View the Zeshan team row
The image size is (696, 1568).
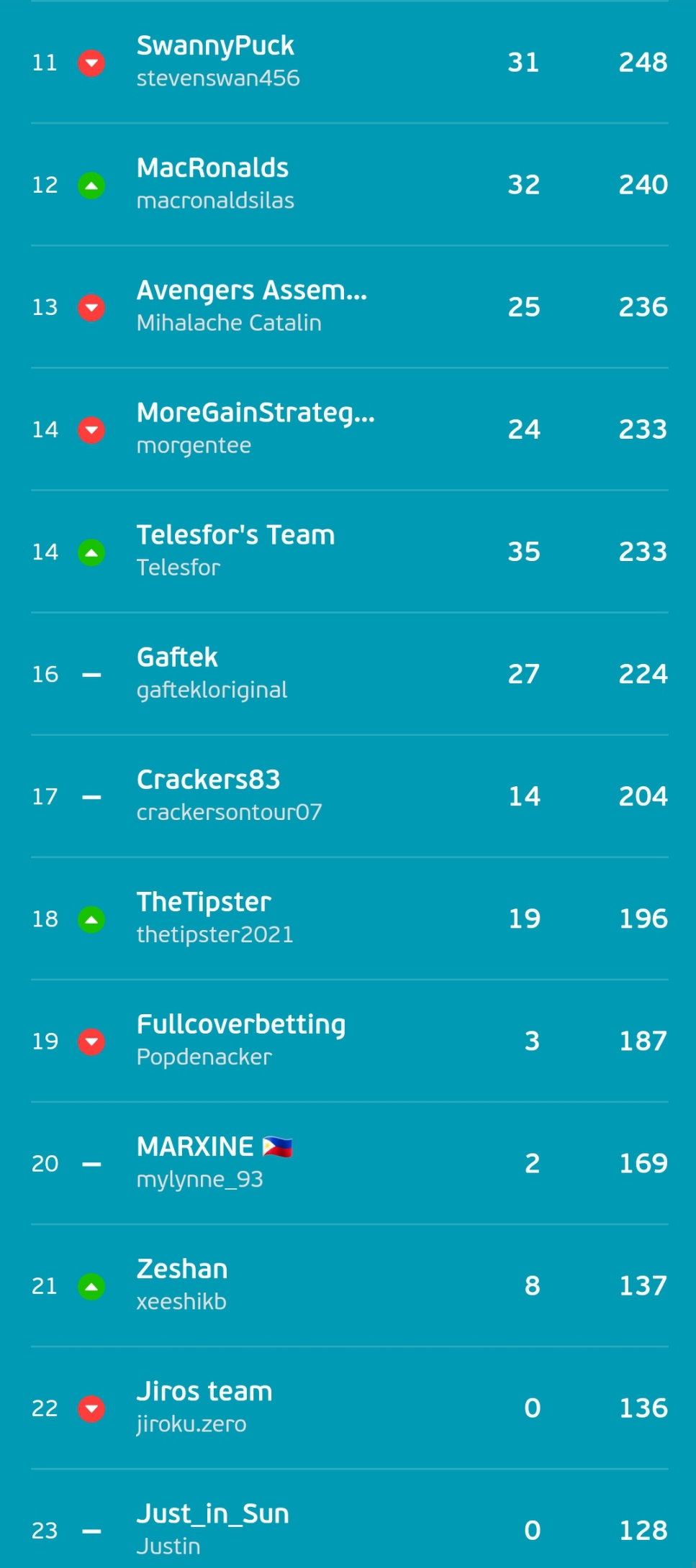pyautogui.click(x=349, y=1285)
